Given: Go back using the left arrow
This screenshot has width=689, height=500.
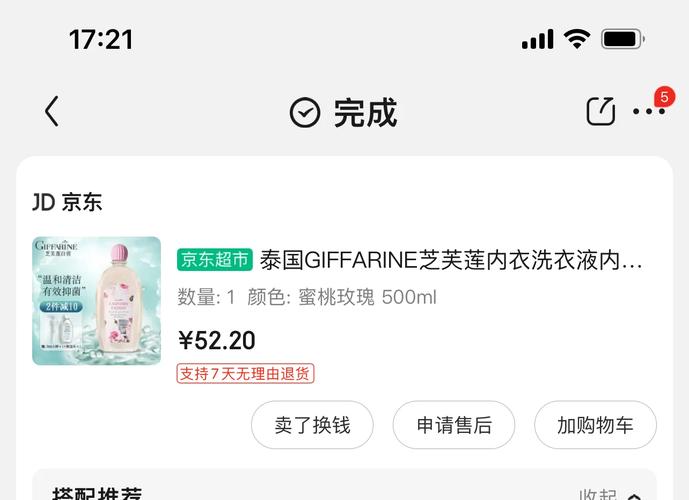Looking at the screenshot, I should coord(52,112).
